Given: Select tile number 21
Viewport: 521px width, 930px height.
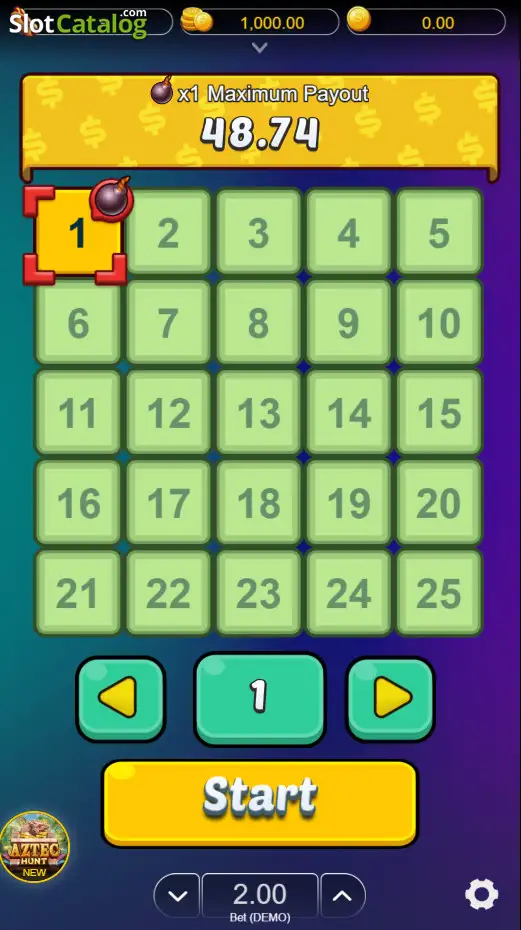Looking at the screenshot, I should (78, 593).
